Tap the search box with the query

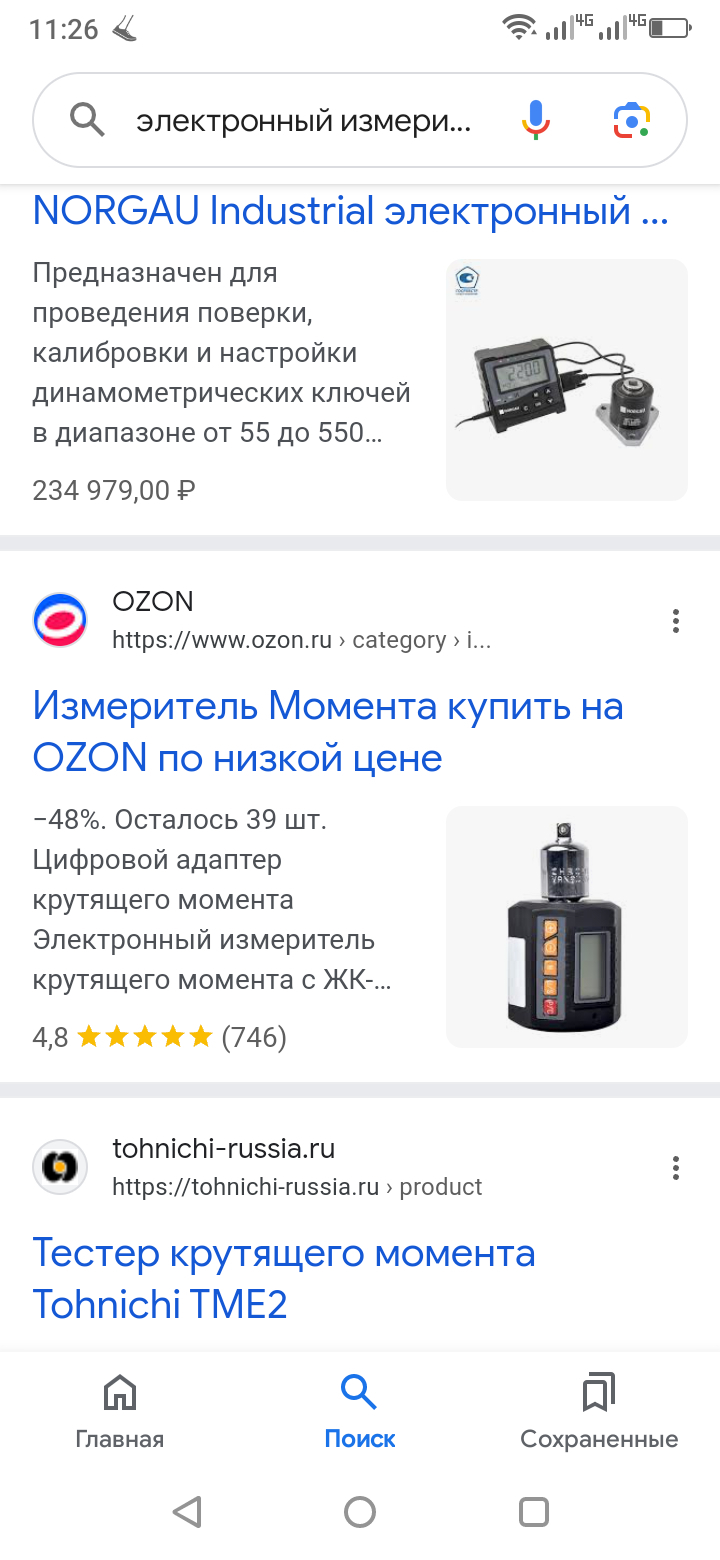click(300, 121)
